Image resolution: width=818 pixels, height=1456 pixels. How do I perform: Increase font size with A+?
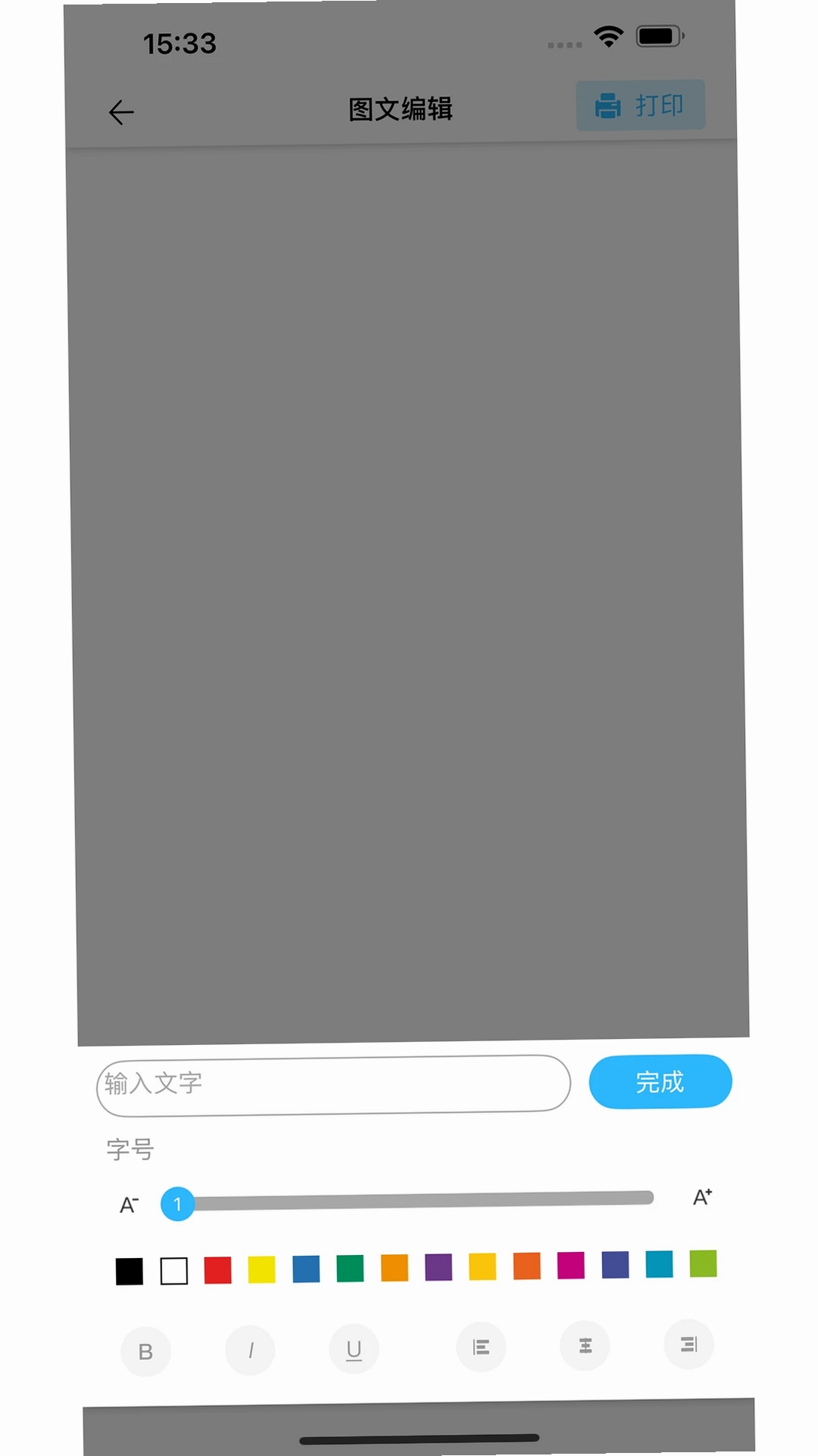(x=702, y=1197)
